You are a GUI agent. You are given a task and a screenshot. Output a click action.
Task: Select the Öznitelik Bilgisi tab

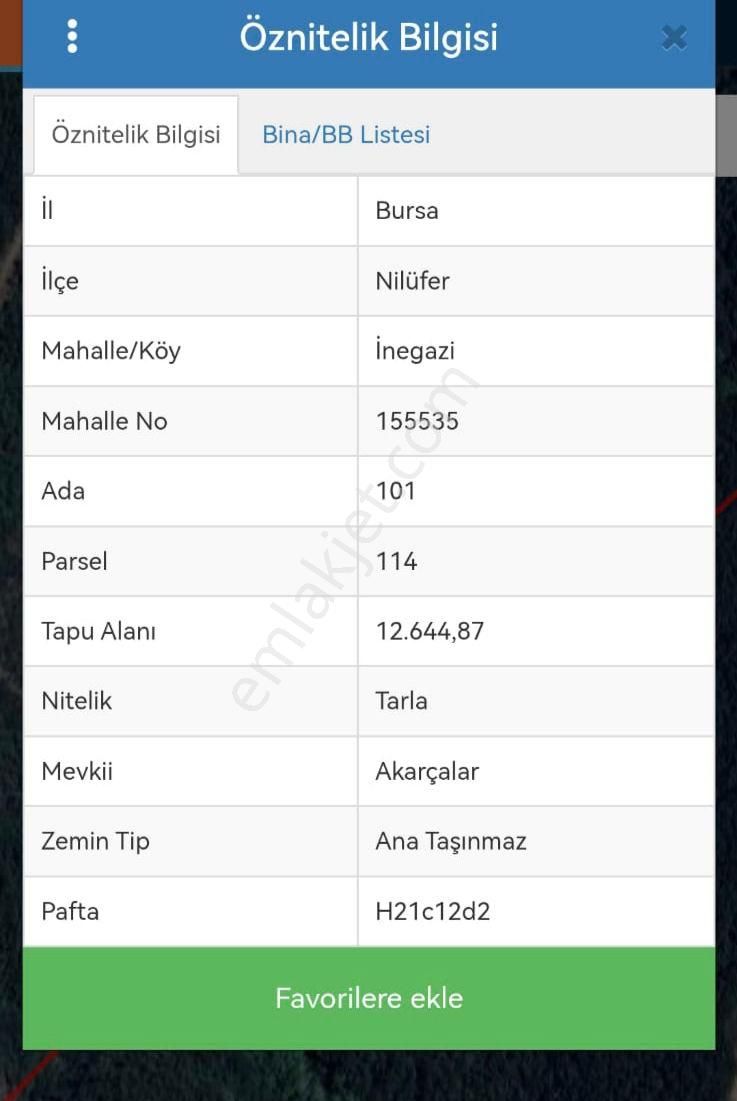[x=135, y=134]
